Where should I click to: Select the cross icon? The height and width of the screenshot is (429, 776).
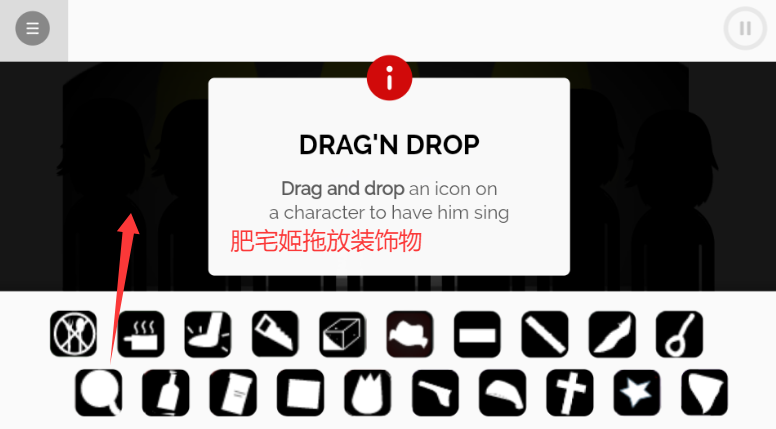569,392
